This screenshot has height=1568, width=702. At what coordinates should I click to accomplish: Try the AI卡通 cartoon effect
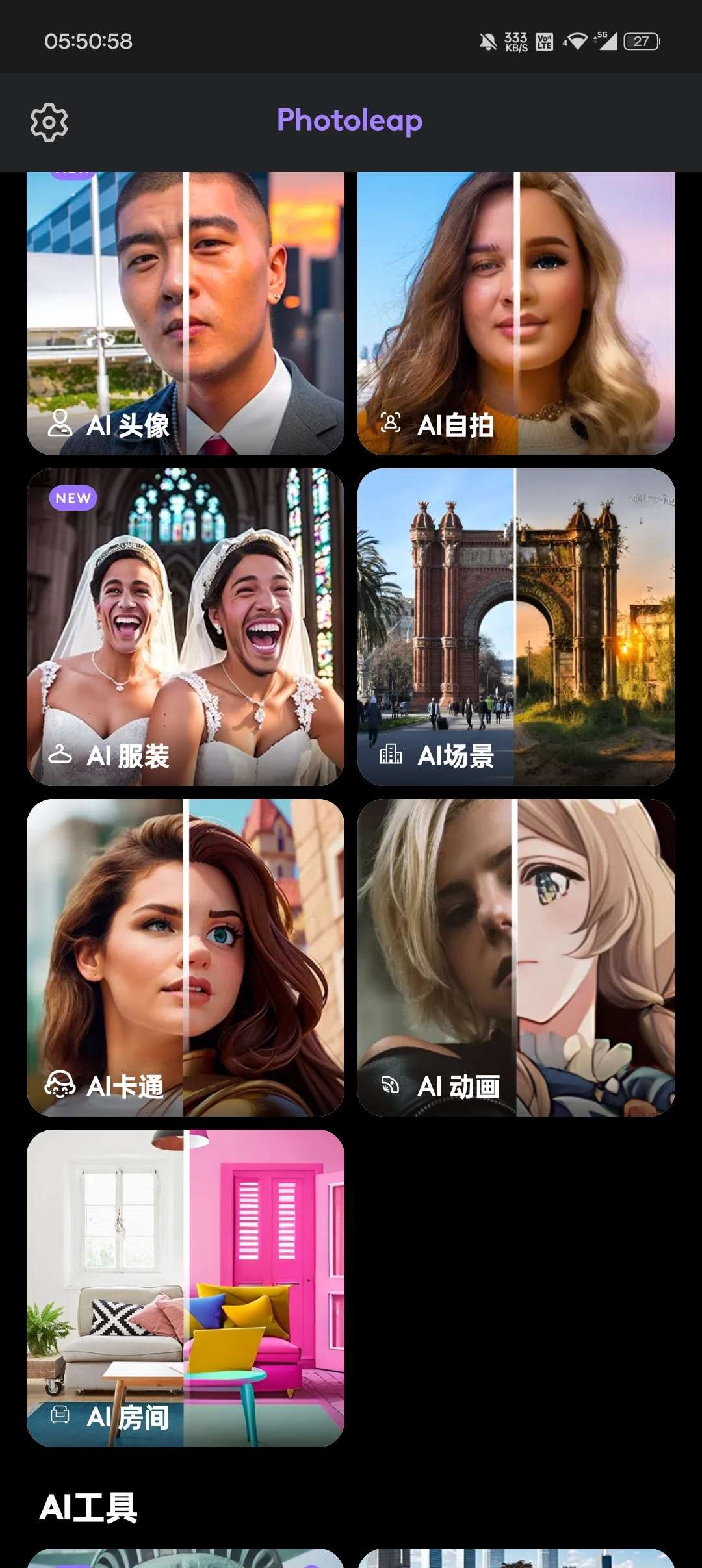click(185, 957)
